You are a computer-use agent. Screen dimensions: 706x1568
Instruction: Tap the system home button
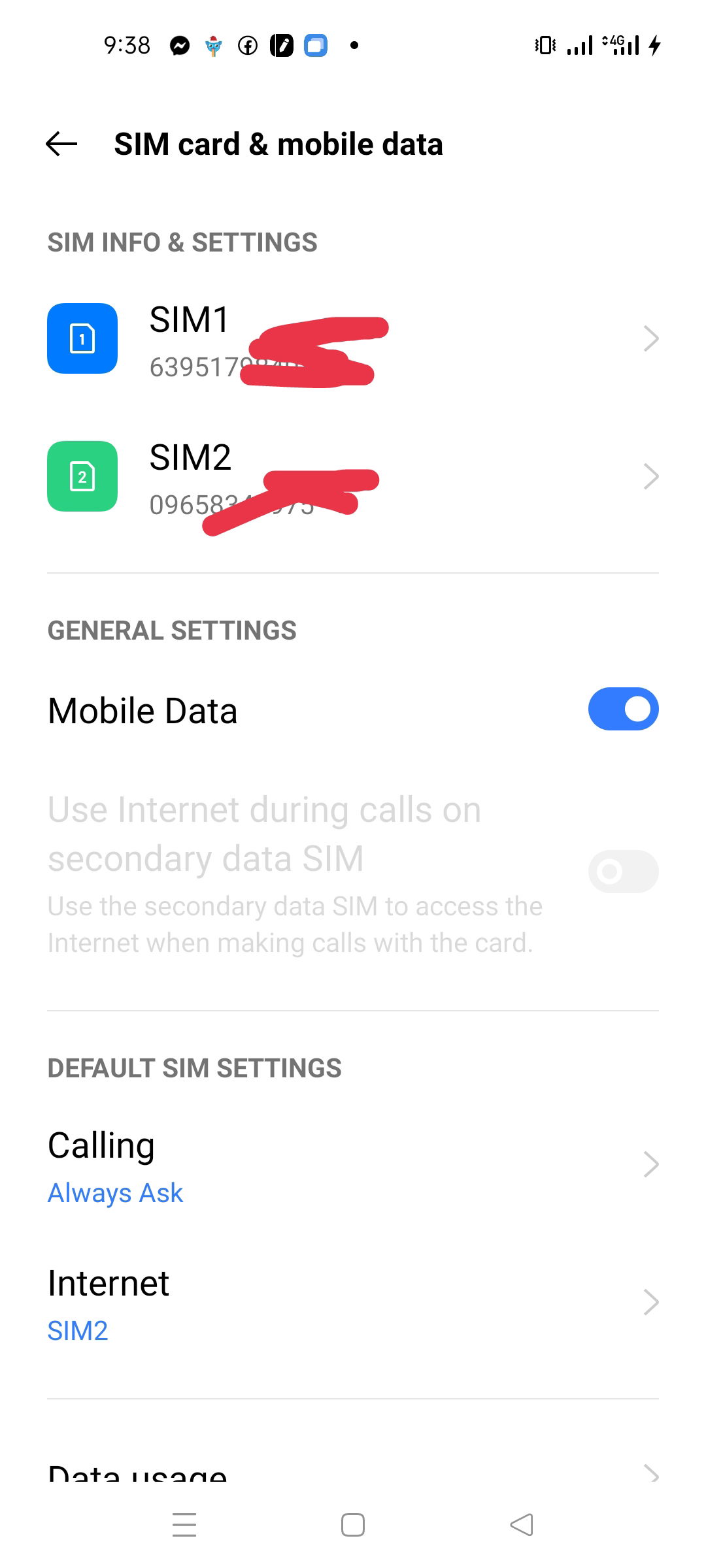353,1525
